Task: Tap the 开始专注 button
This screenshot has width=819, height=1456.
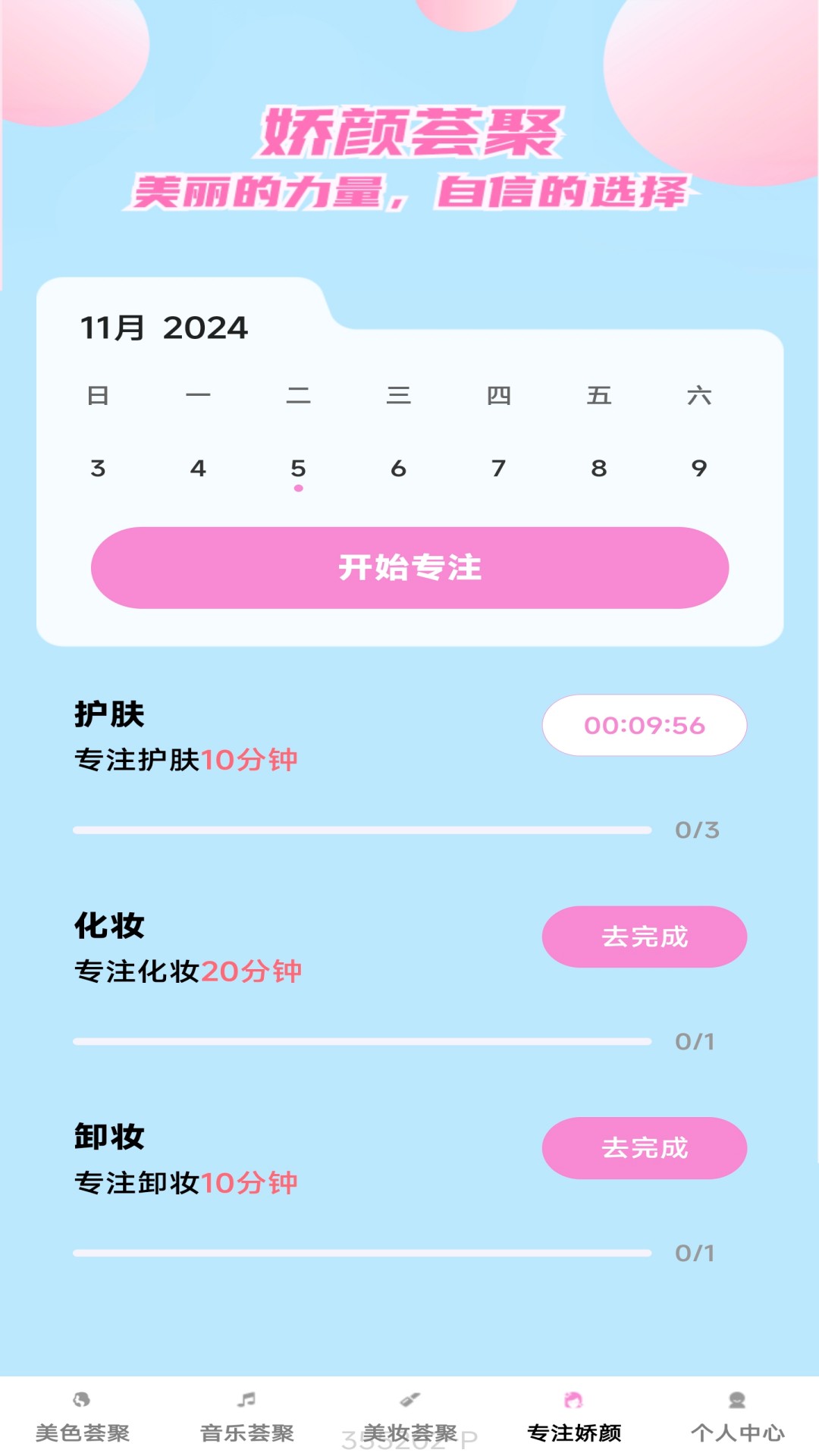Action: (409, 567)
